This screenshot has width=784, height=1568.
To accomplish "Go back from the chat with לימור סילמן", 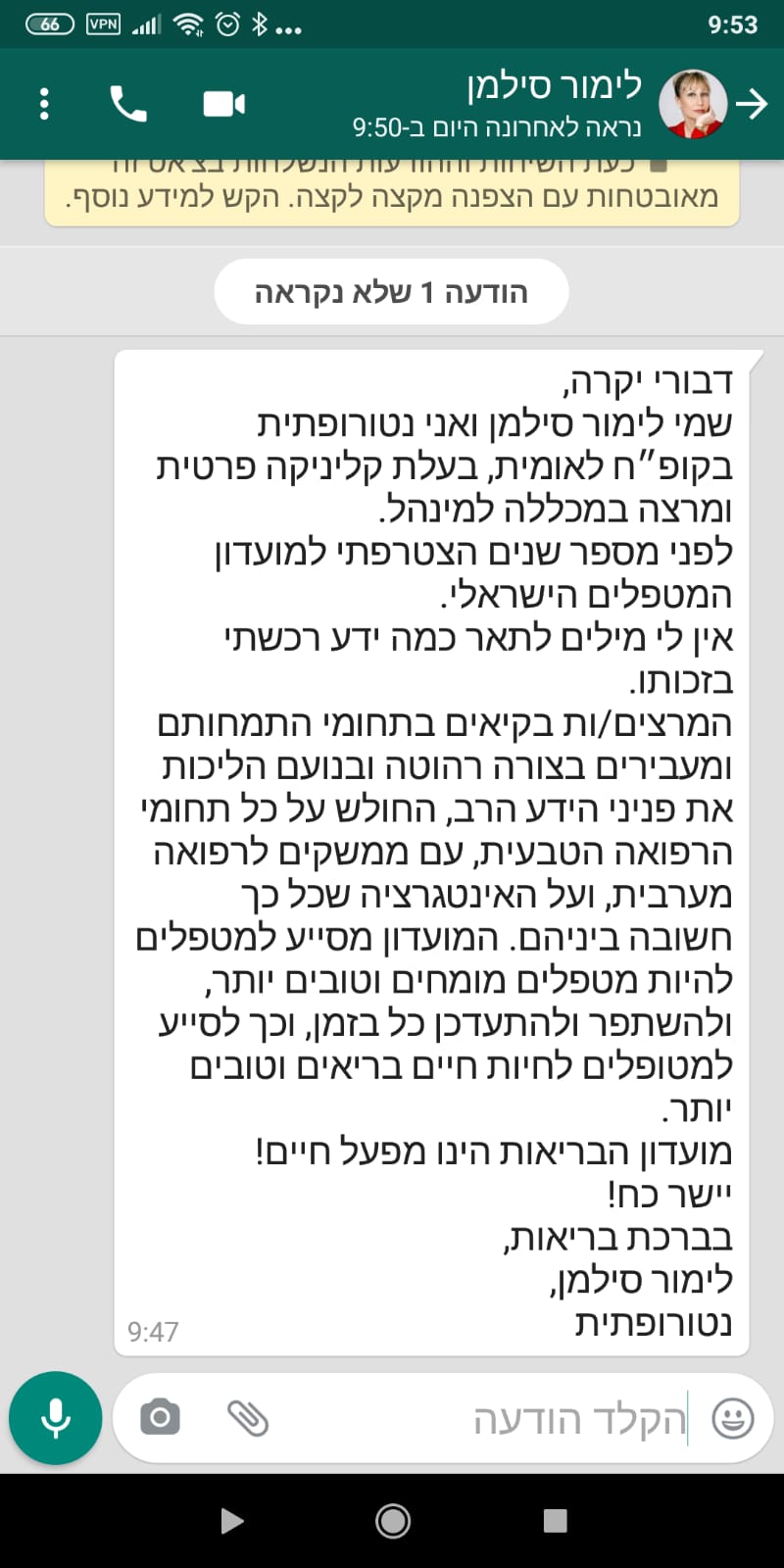I will pyautogui.click(x=752, y=103).
